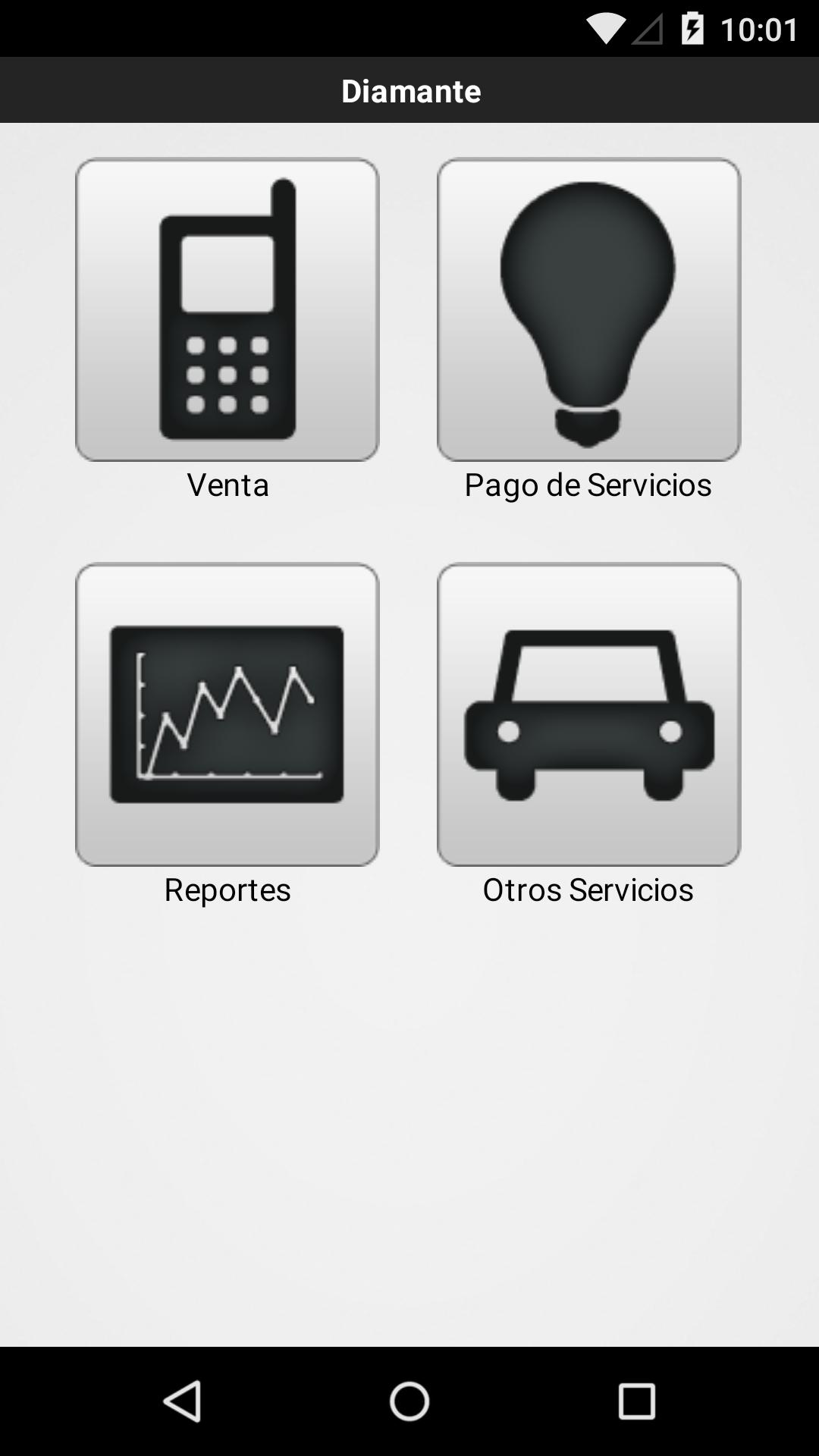This screenshot has width=819, height=1456.
Task: Return to the home screen
Action: pos(409,1400)
